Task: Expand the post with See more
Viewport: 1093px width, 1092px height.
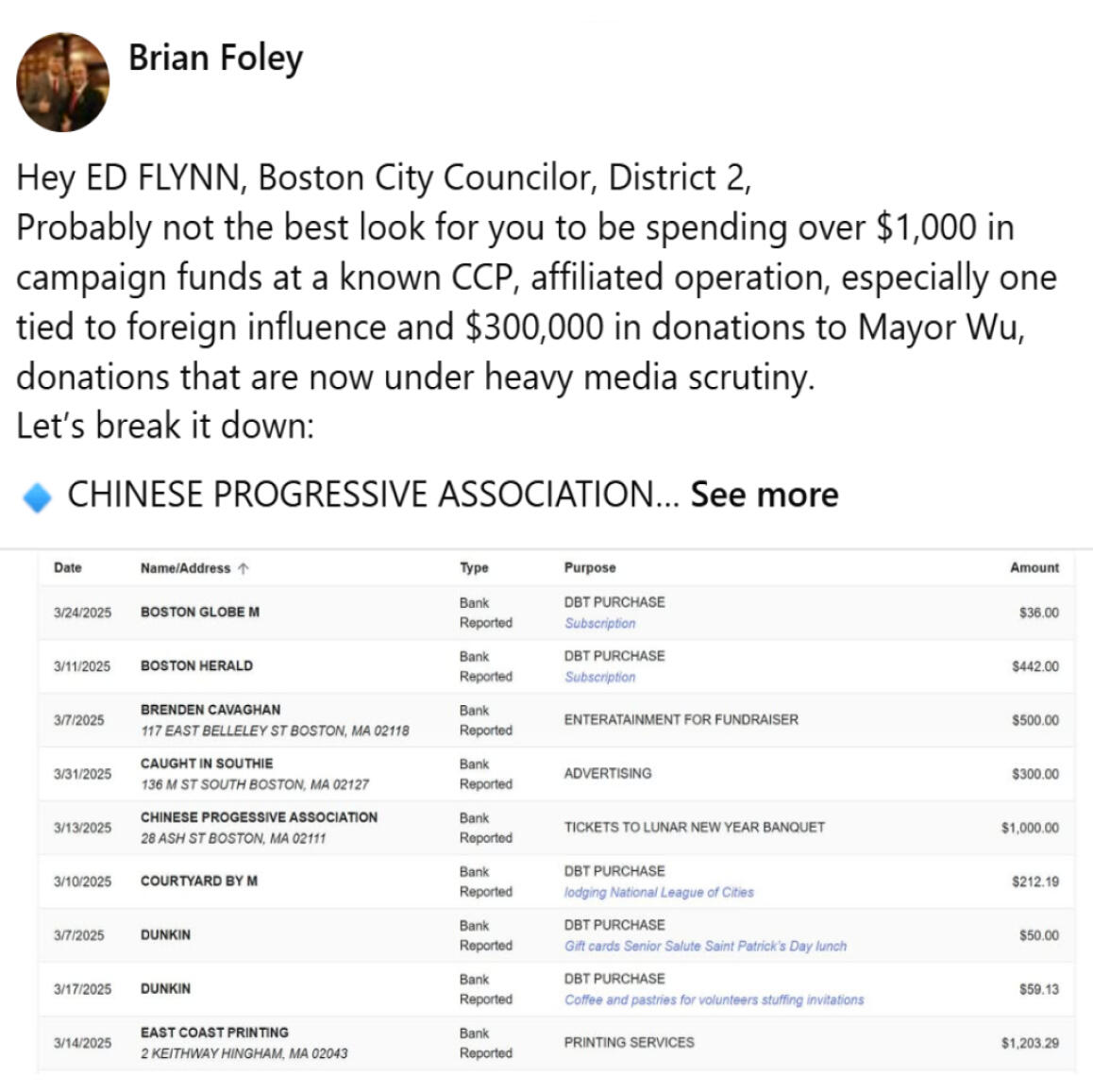Action: click(x=764, y=495)
